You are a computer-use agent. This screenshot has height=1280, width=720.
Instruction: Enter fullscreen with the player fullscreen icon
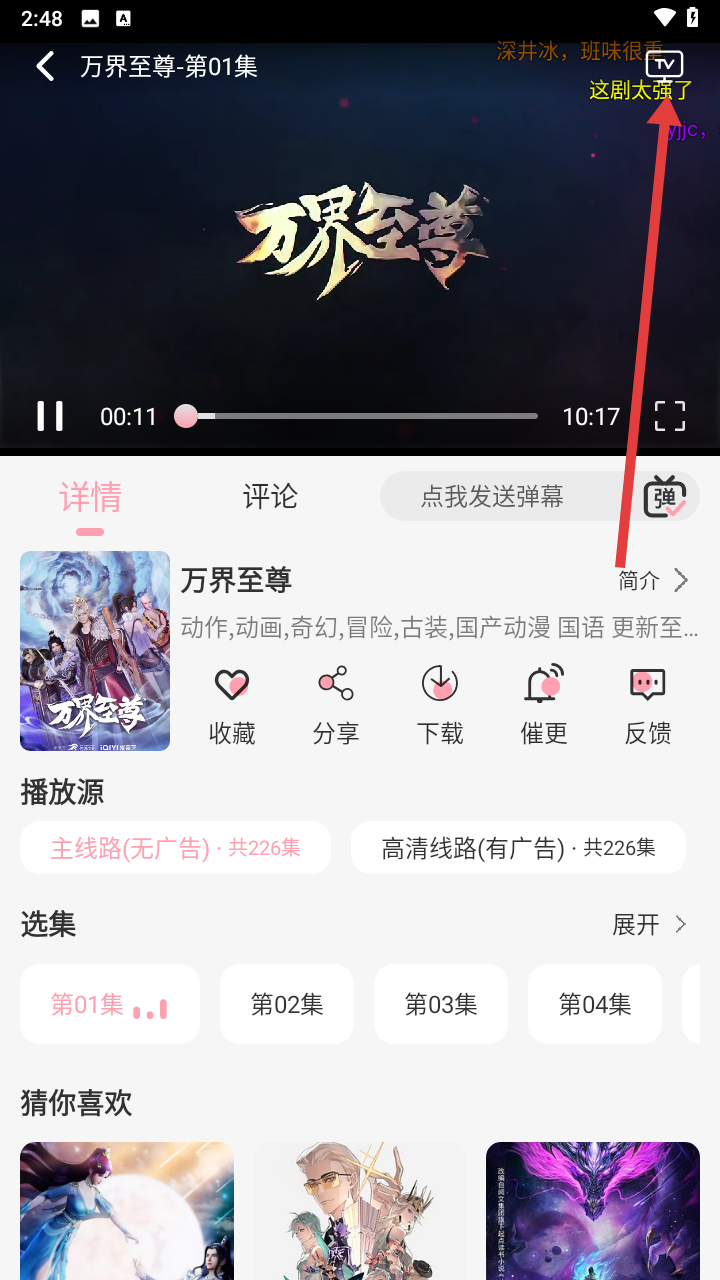(669, 415)
